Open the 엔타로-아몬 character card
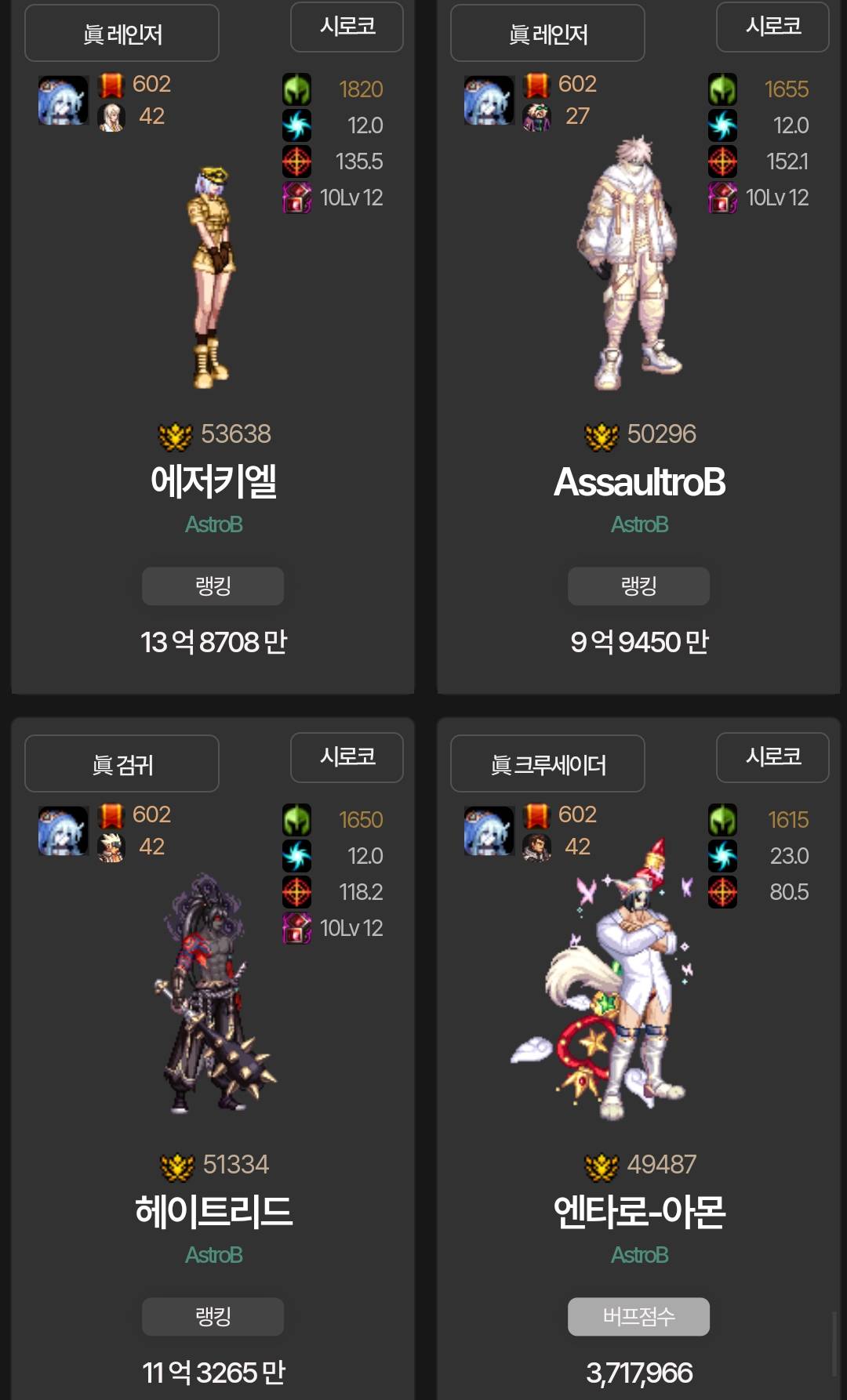Screen dimensions: 847x1400 point(638,1211)
